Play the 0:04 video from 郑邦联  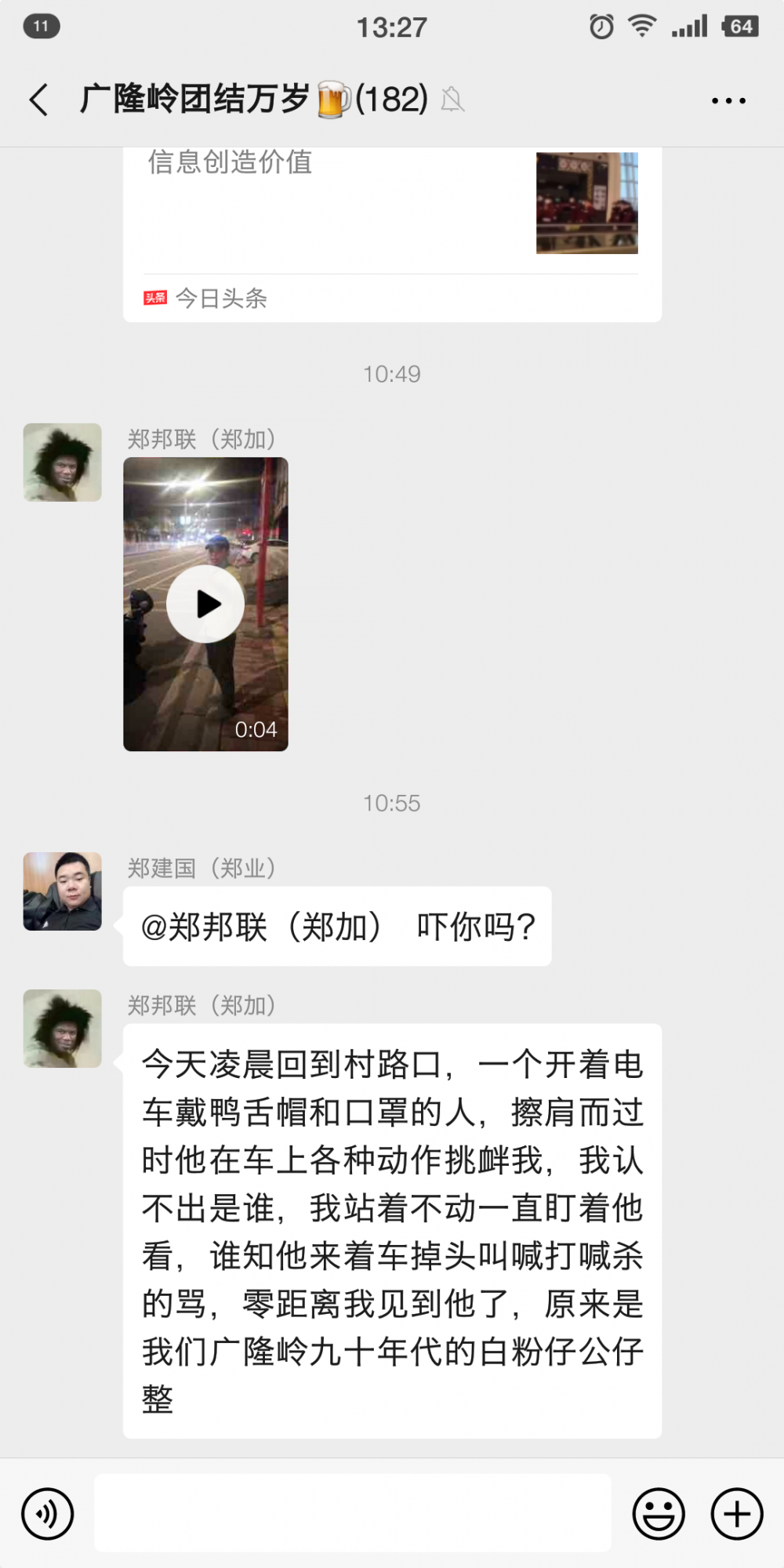point(205,604)
